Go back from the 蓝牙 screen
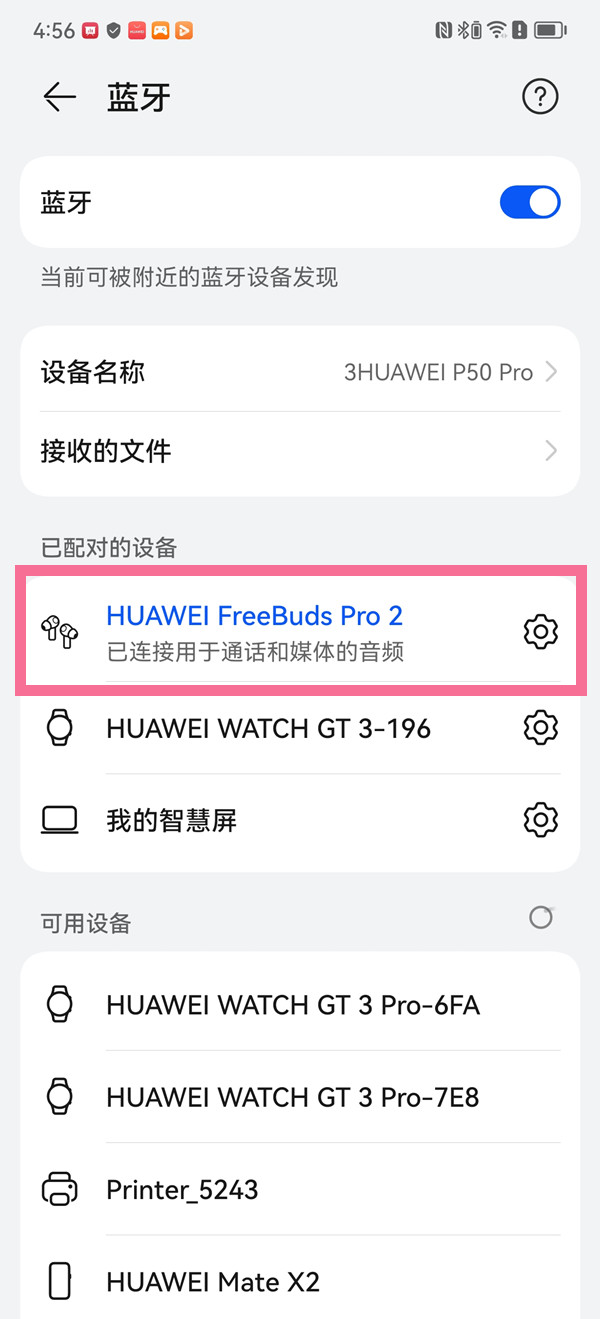 coord(60,97)
